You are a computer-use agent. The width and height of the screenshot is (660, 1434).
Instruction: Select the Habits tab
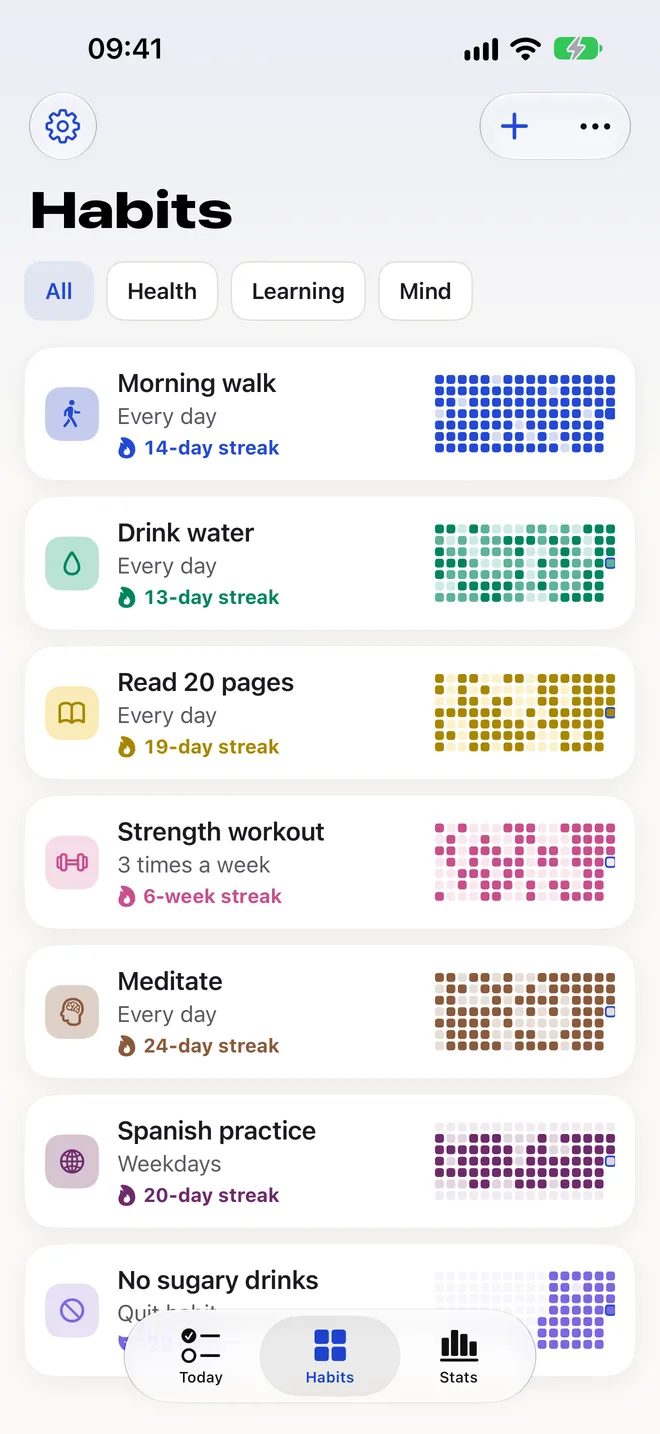[x=330, y=1356]
